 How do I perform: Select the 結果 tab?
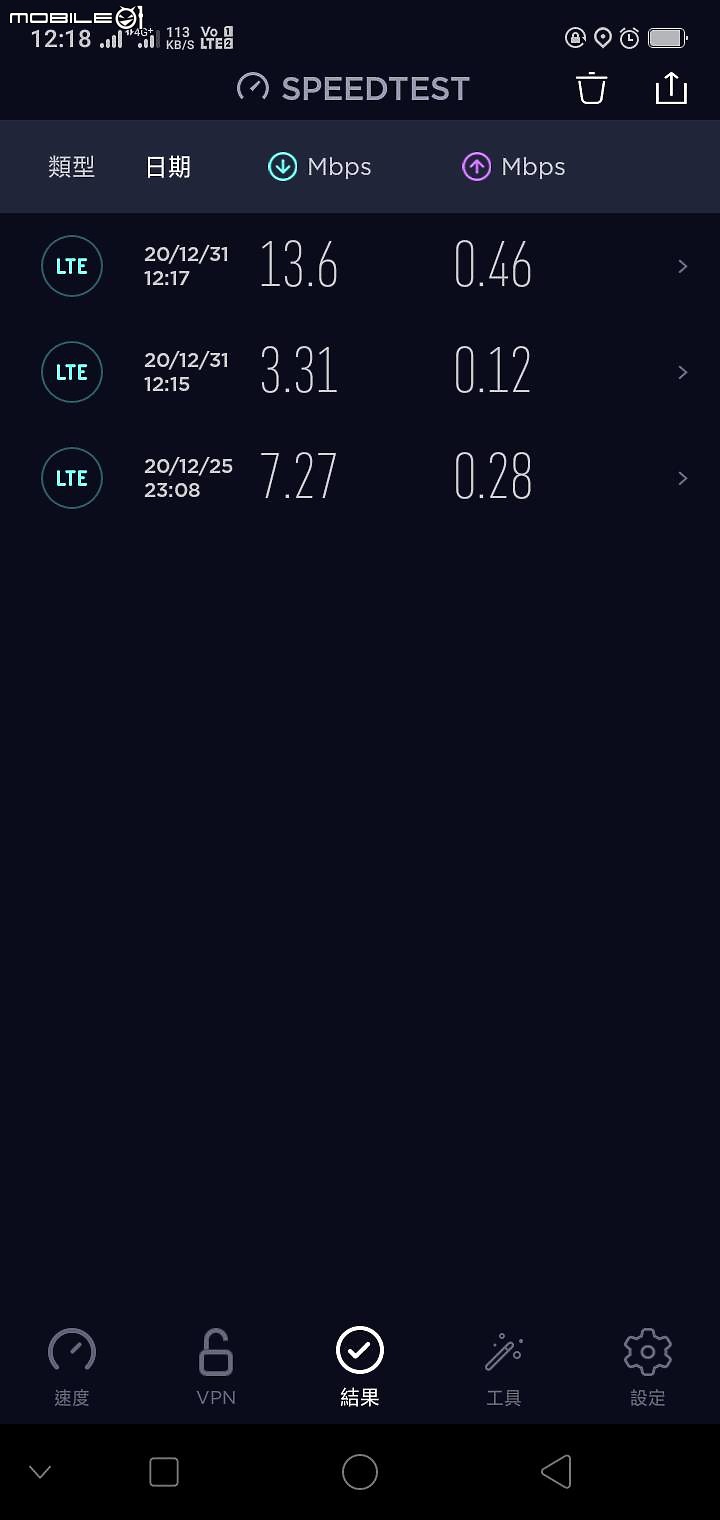(360, 1367)
